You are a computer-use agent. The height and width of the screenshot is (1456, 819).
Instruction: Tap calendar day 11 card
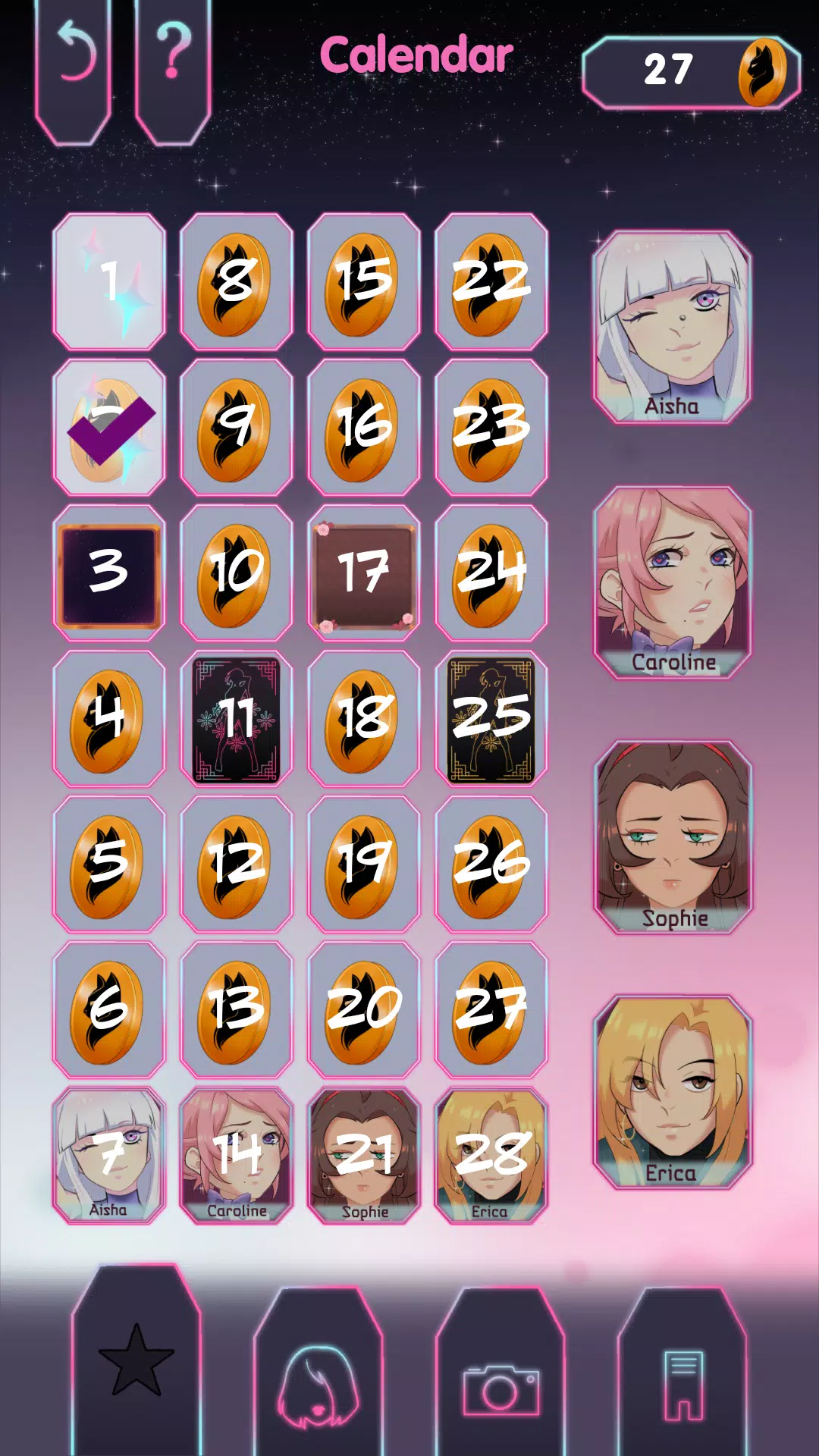(237, 720)
